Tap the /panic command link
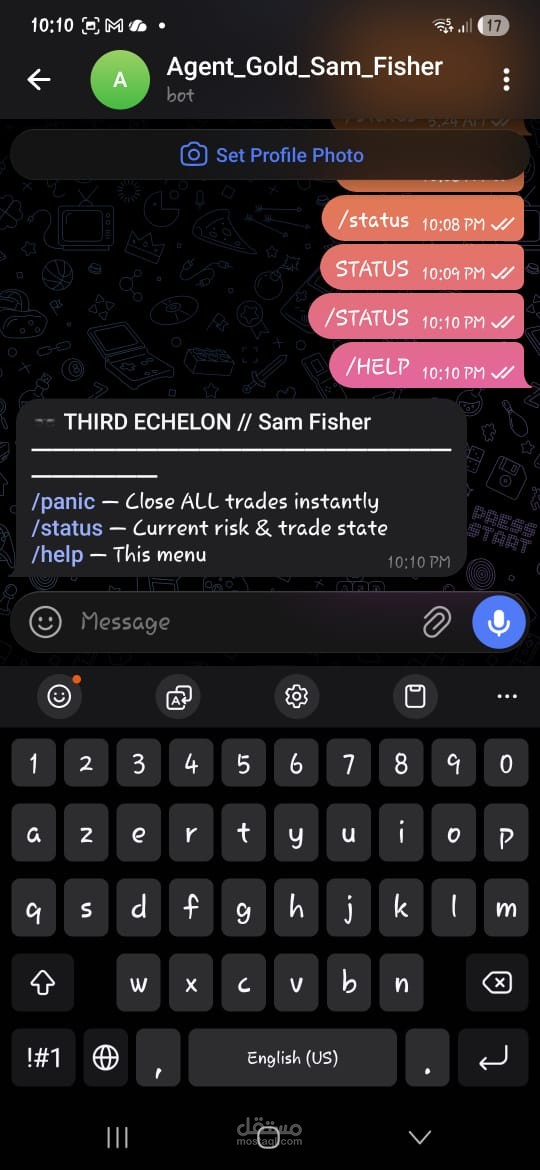 click(x=63, y=501)
